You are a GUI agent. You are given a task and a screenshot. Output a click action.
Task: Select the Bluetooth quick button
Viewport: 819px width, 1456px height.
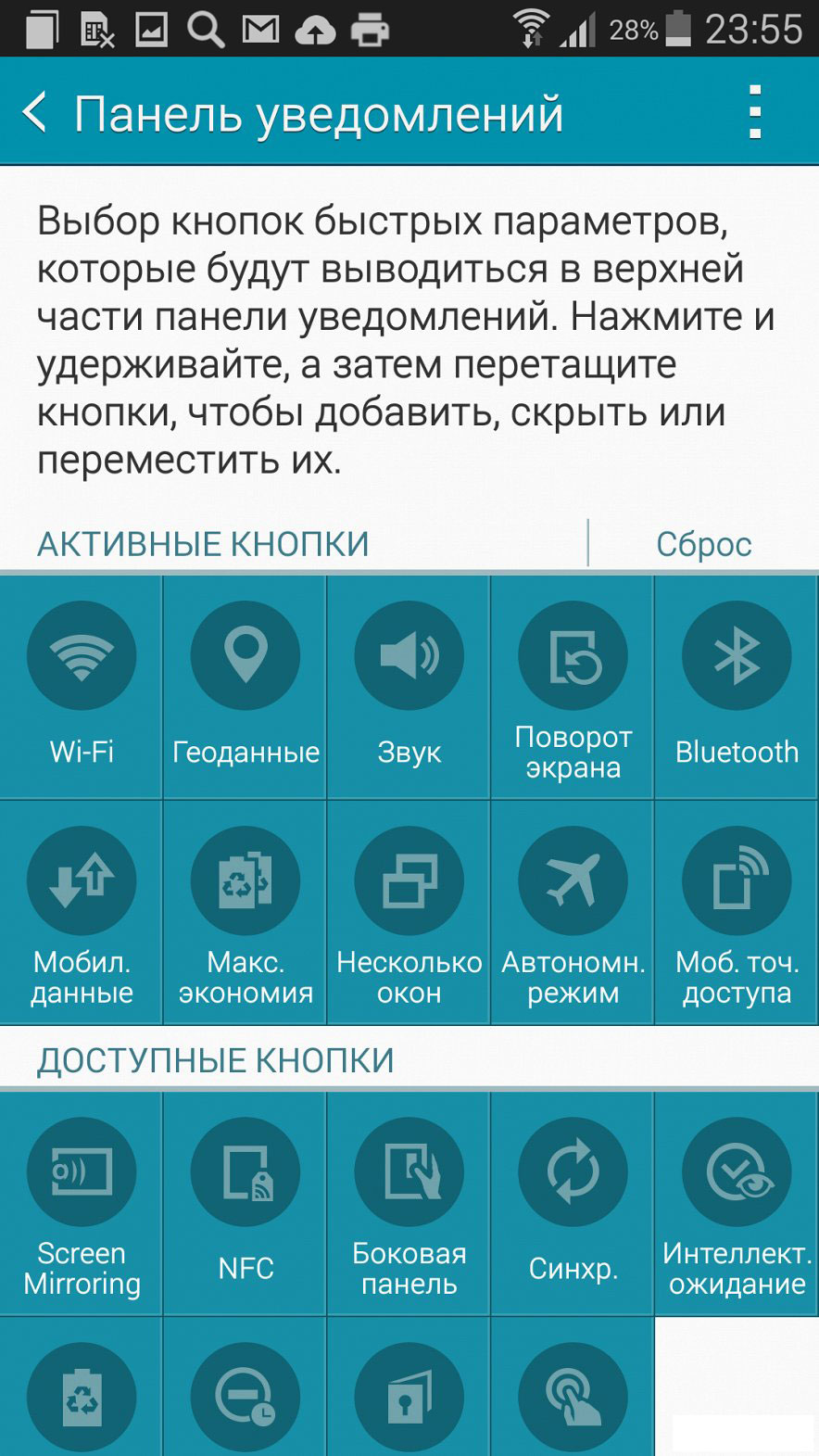pos(737,686)
